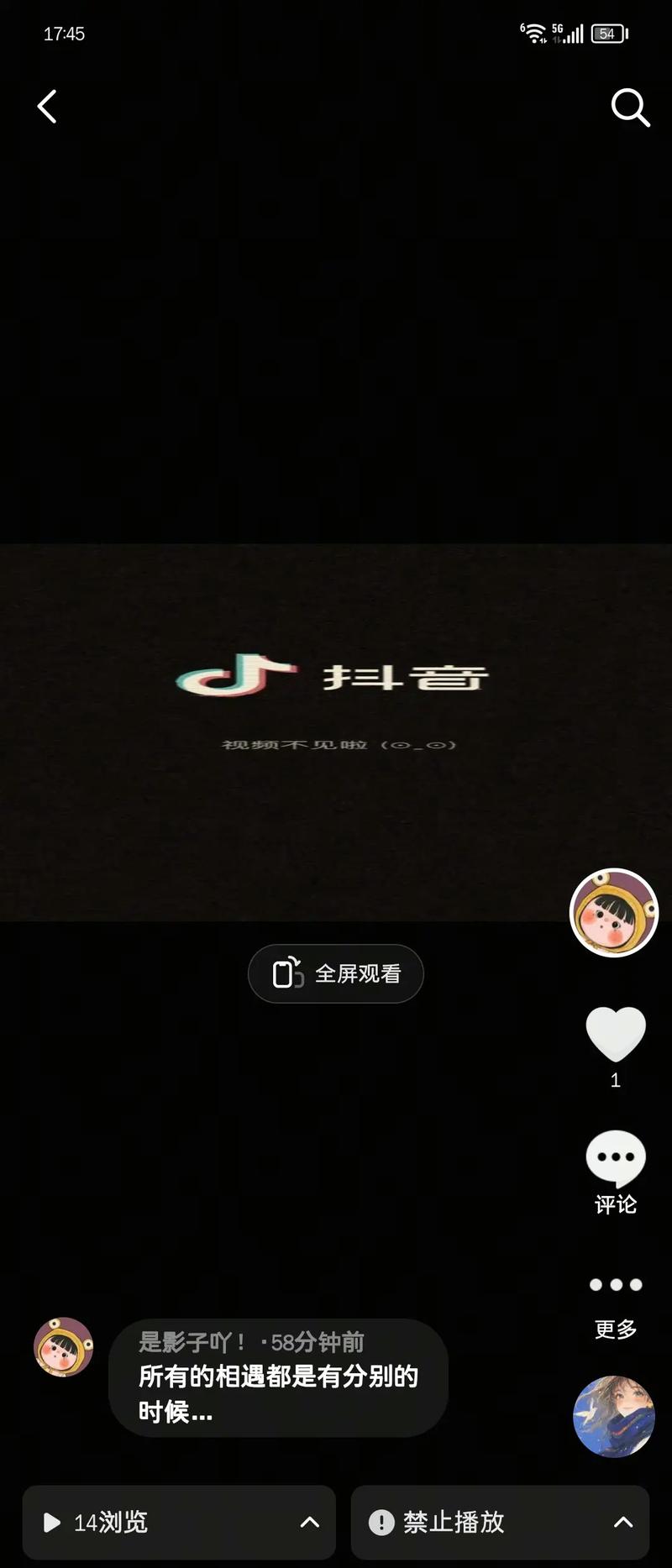Screen dimensions: 672x1568
Task: Open the small avatar beside the comment bubble
Action: pyautogui.click(x=63, y=1346)
